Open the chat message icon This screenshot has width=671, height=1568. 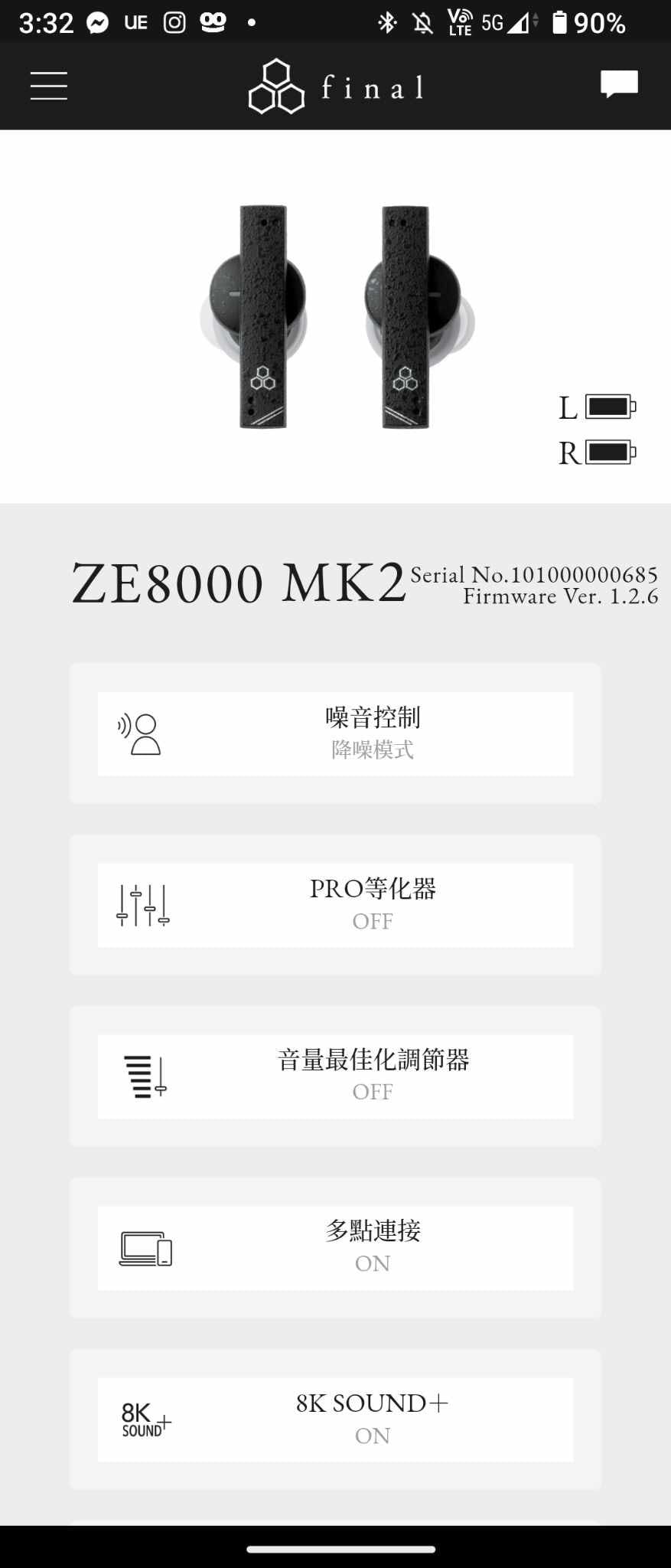tap(618, 84)
